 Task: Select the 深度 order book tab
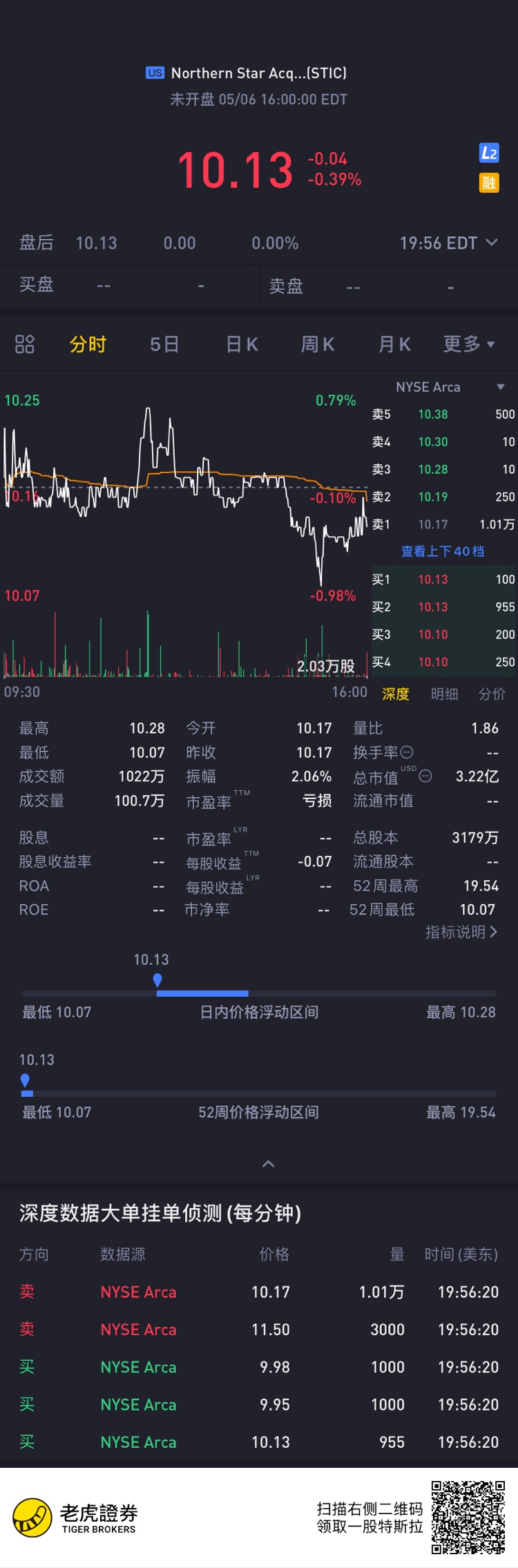click(396, 694)
